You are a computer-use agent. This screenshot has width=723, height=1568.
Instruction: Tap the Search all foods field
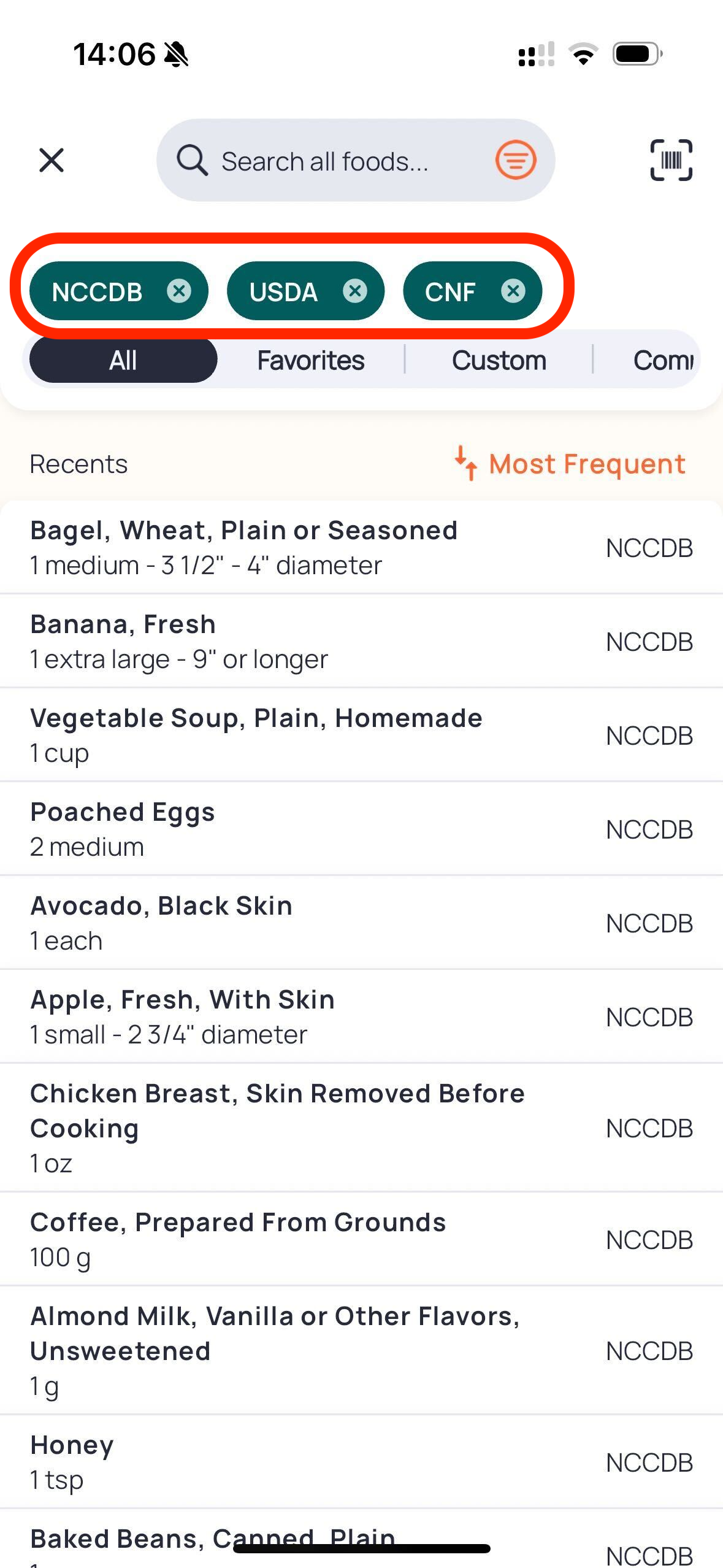point(356,161)
